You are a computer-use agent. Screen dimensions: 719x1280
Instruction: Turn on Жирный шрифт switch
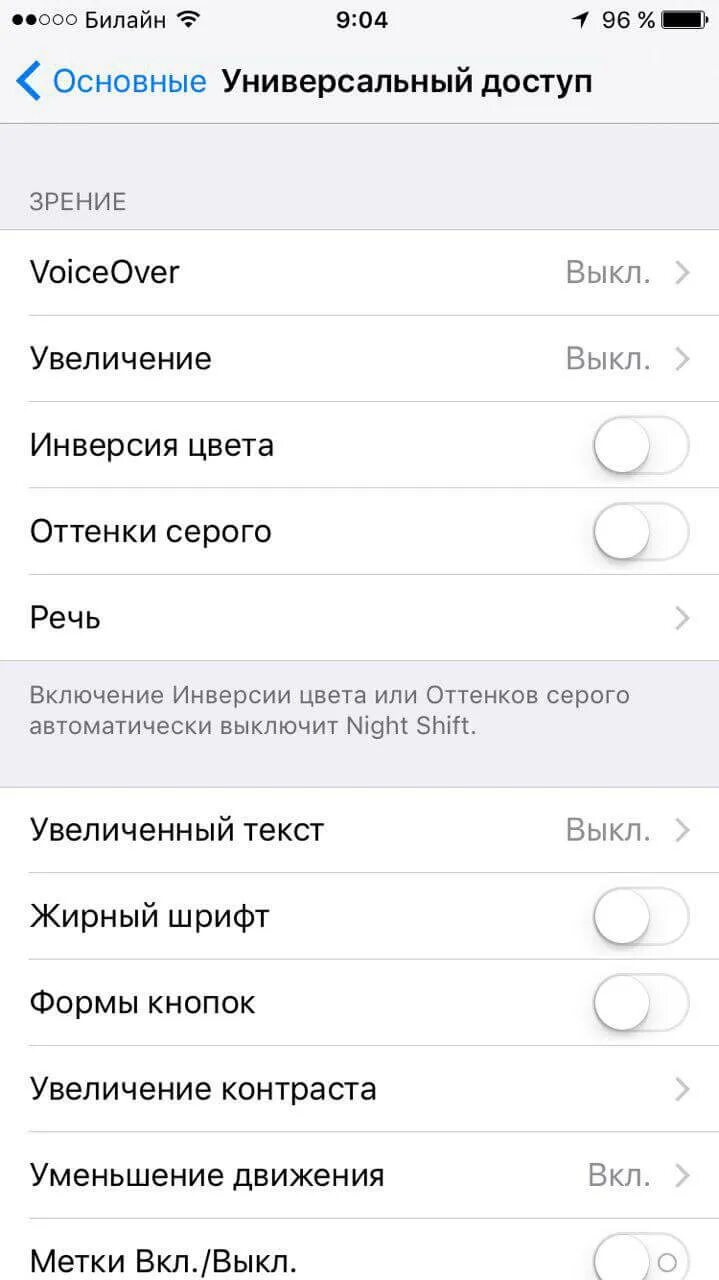[x=640, y=916]
